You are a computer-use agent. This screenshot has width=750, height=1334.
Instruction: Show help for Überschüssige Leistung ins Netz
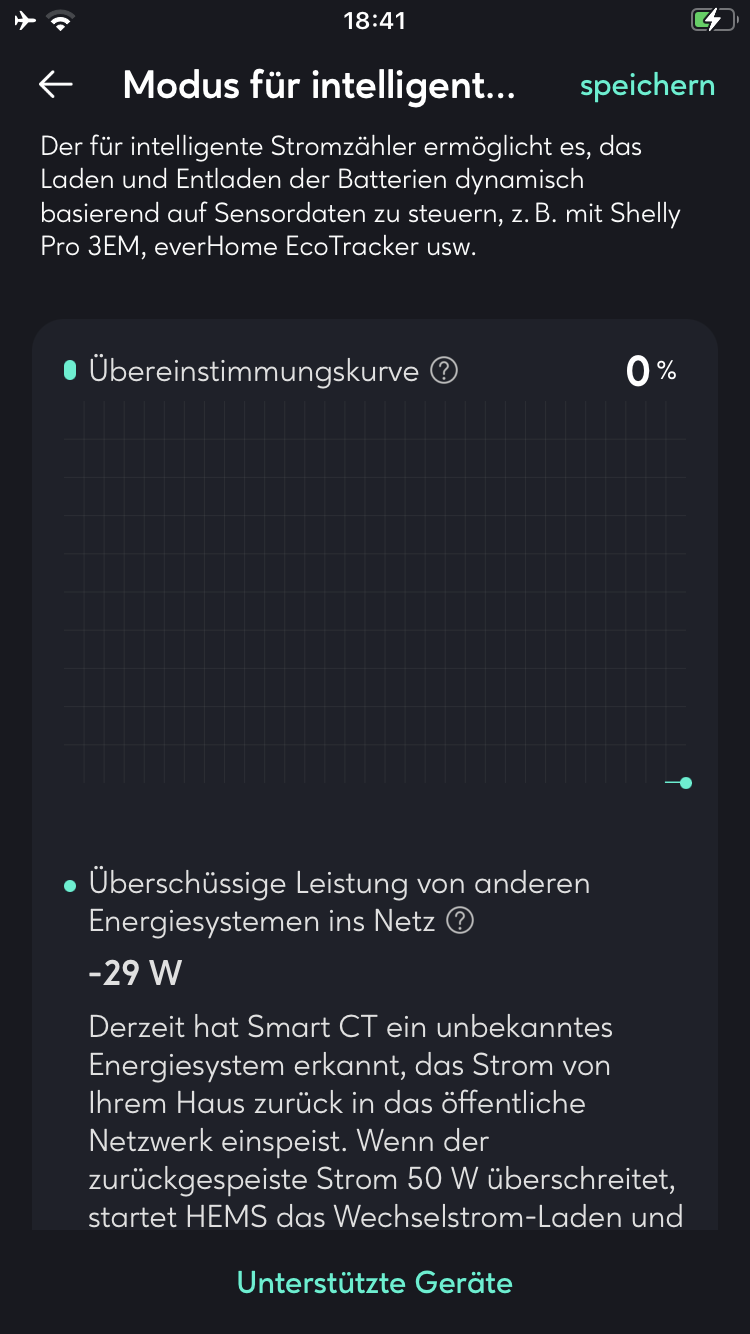460,921
